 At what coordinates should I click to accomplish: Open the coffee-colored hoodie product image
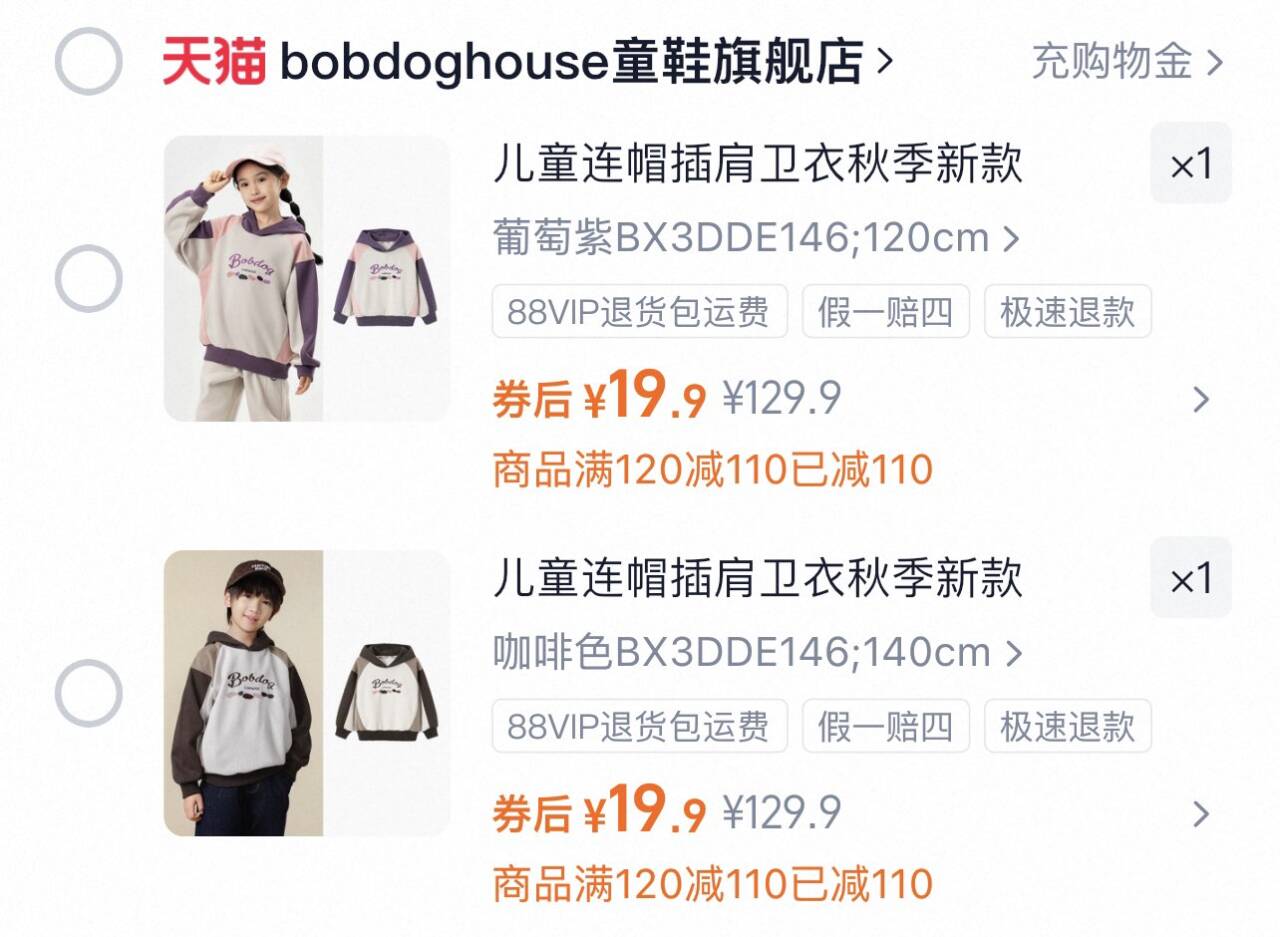307,692
